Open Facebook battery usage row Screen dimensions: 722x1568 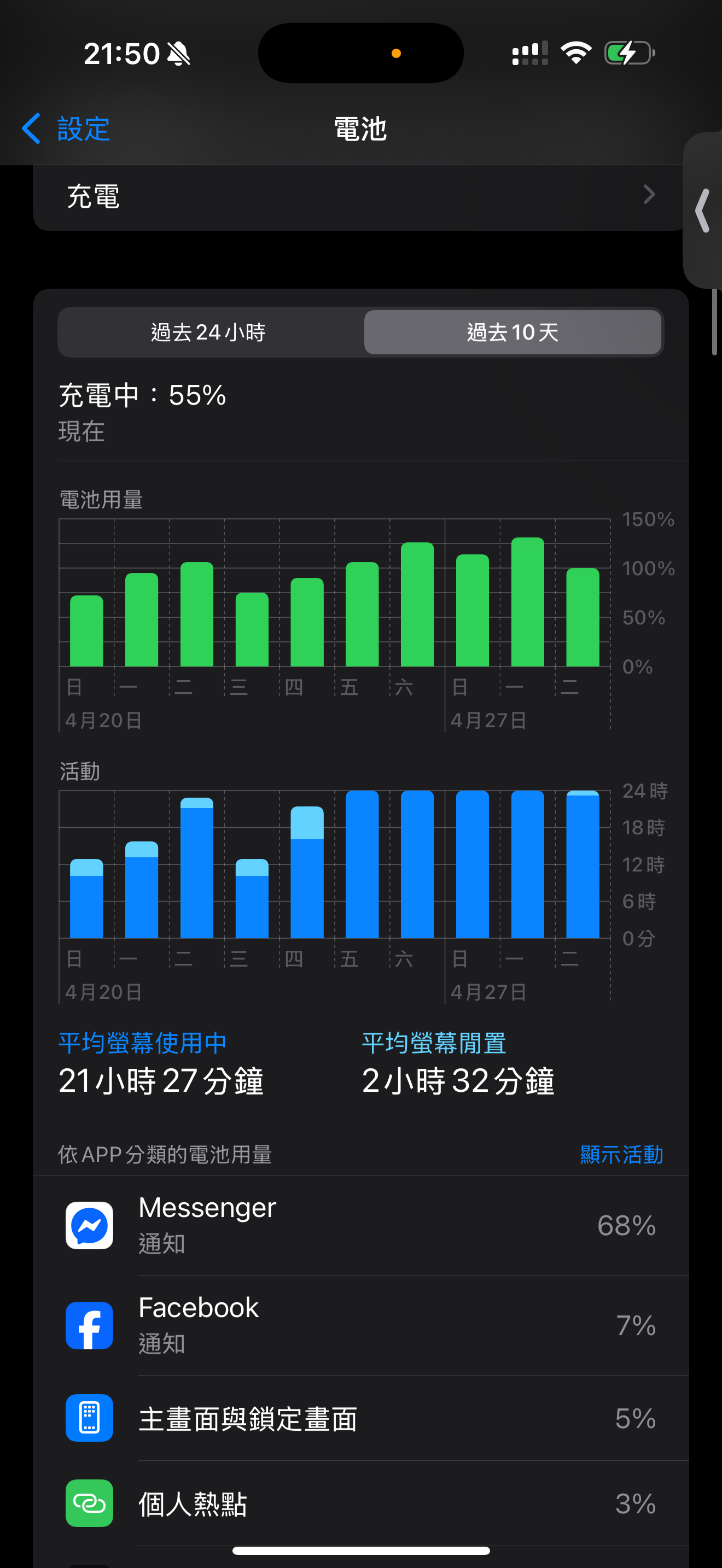click(360, 1325)
